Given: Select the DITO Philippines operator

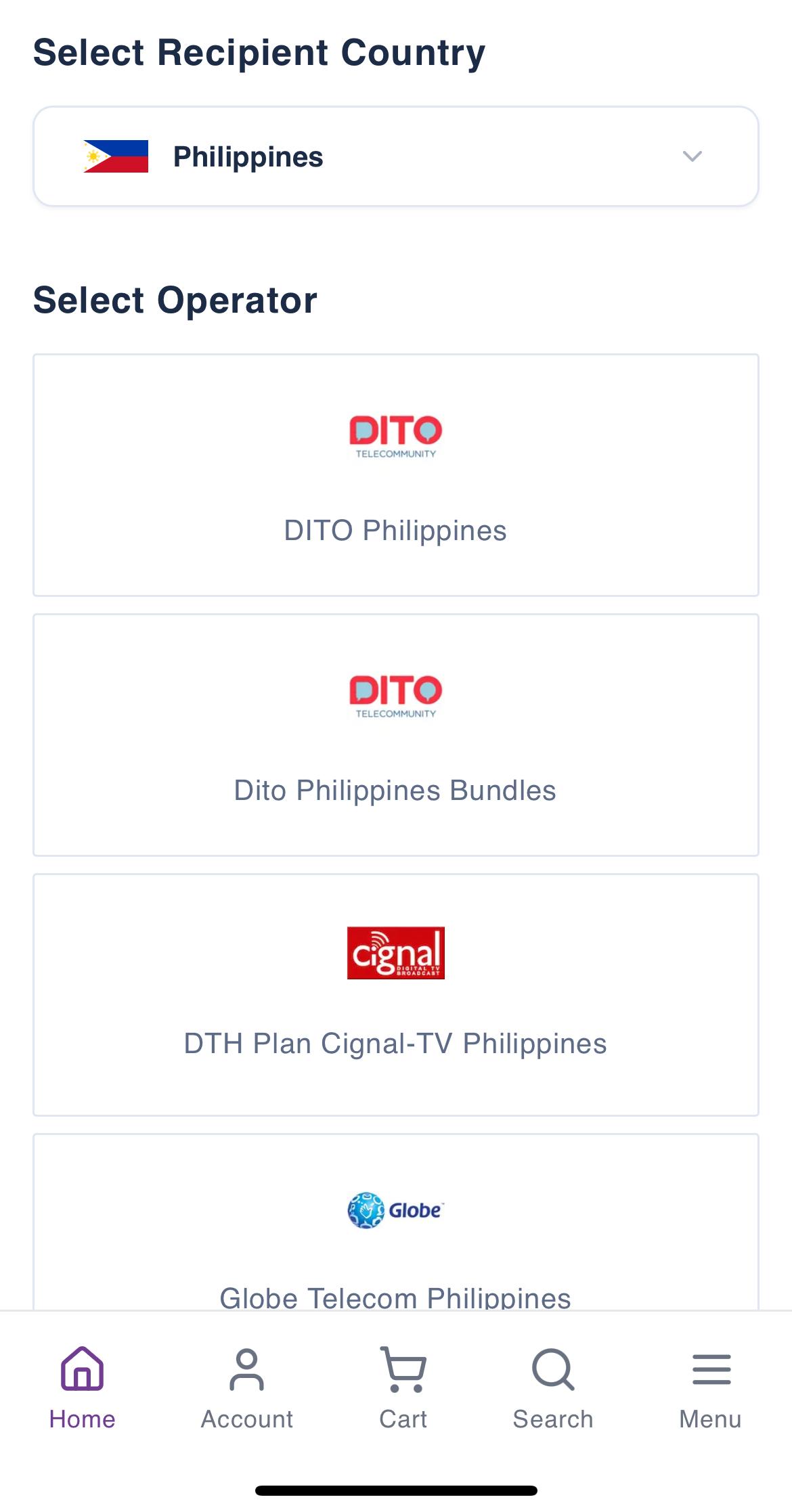Looking at the screenshot, I should click(x=396, y=475).
